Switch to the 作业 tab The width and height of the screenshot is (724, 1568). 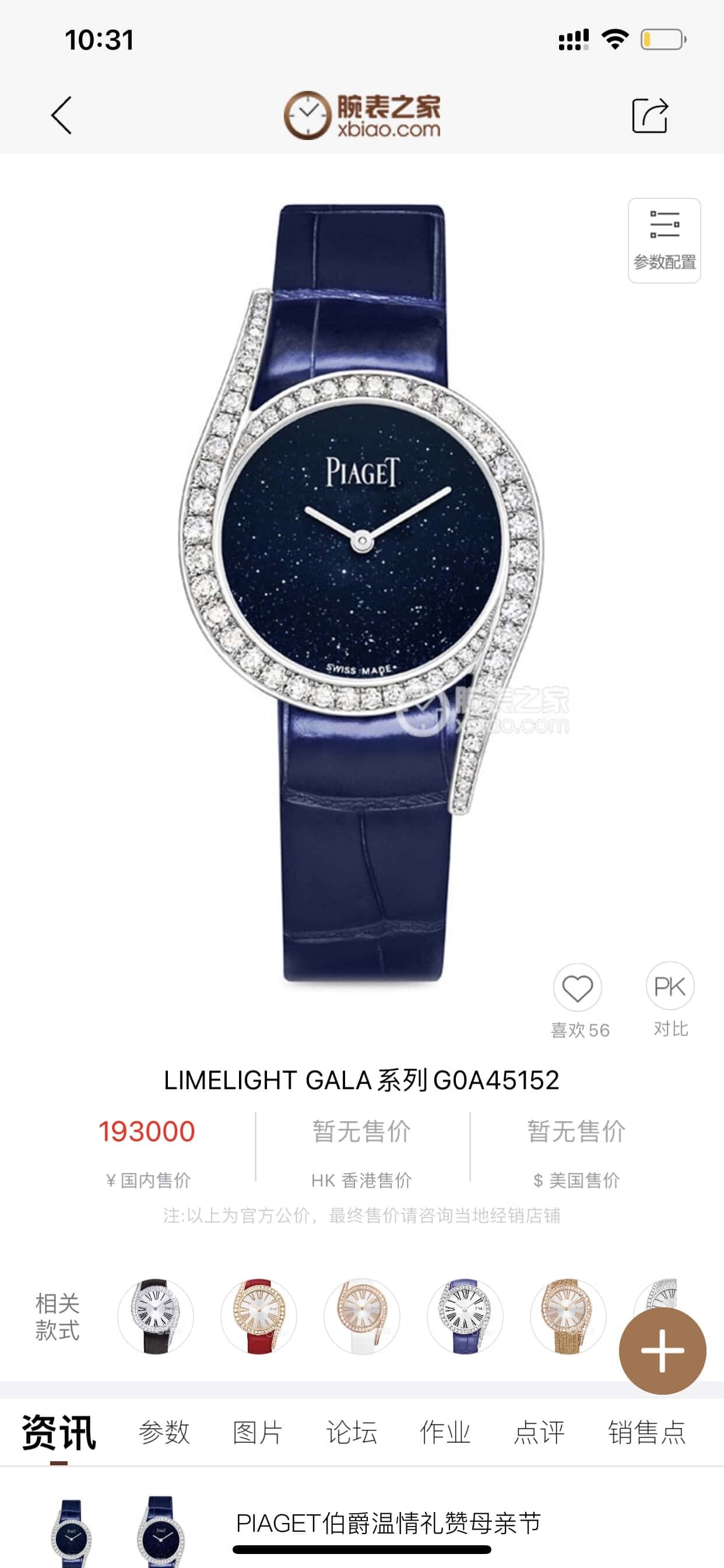coord(445,1432)
